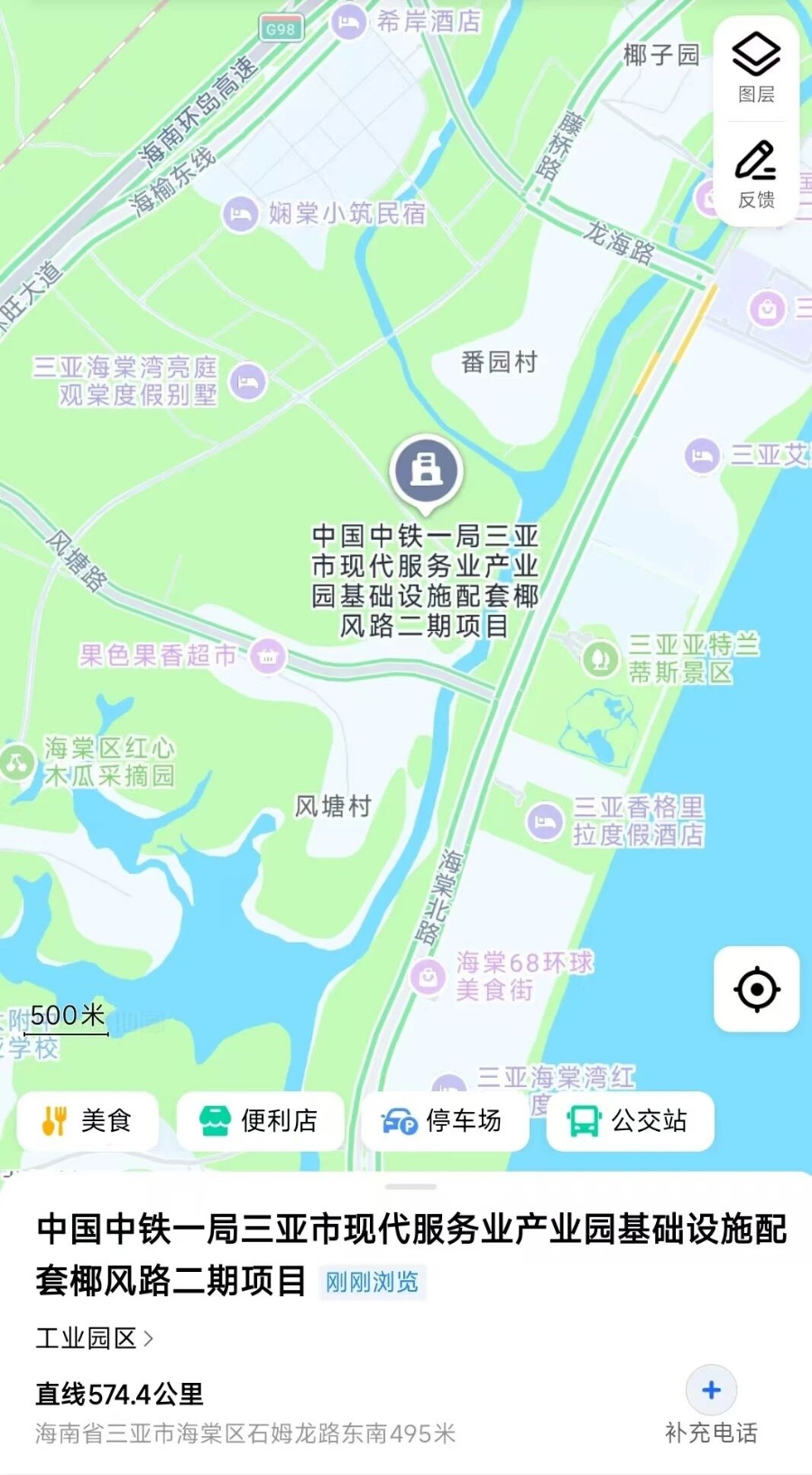
Task: Click the 便利店 convenience store icon
Action: click(x=217, y=1121)
